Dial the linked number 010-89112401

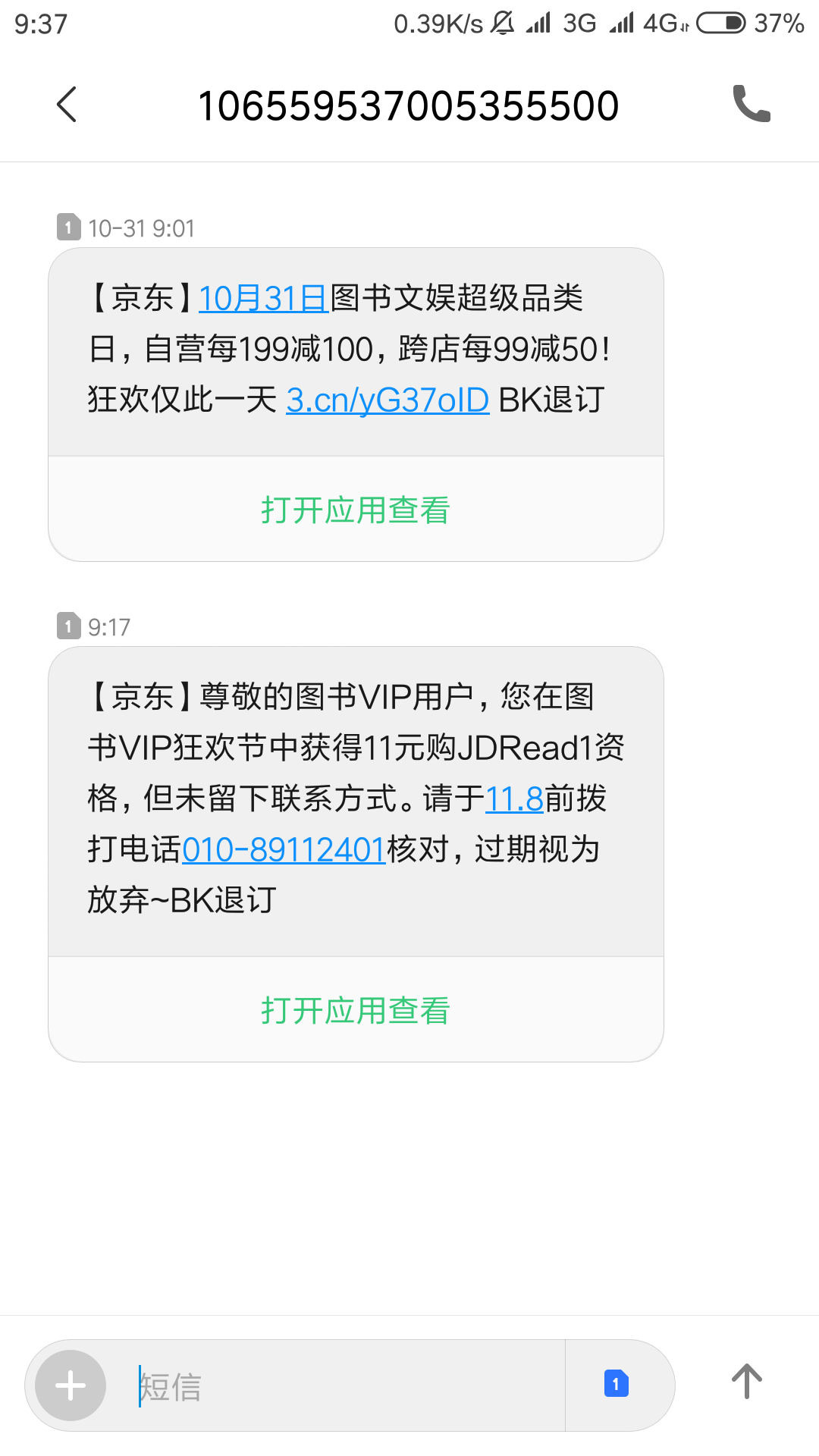point(284,850)
